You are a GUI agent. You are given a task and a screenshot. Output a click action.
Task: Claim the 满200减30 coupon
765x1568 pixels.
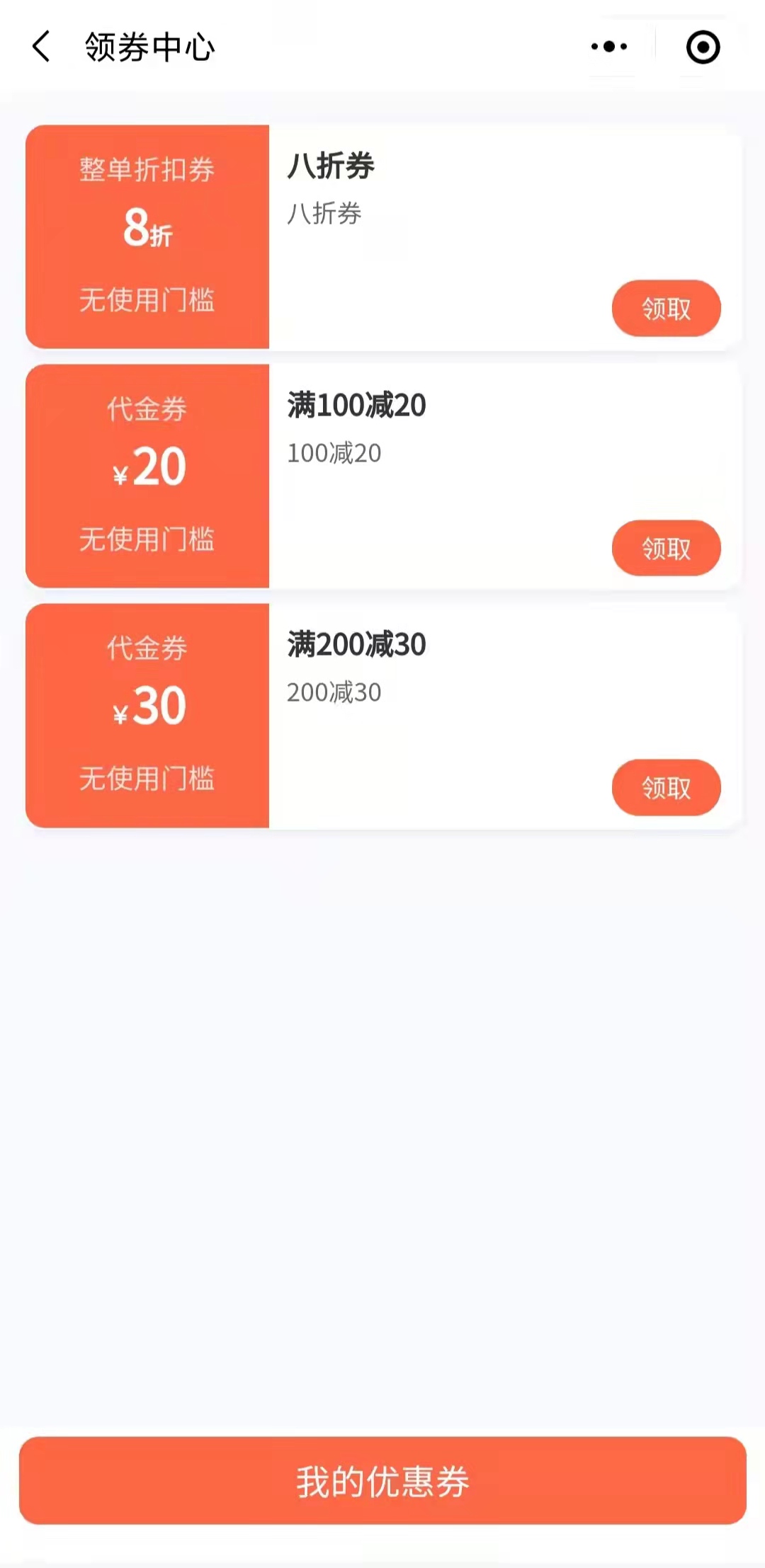coord(666,787)
